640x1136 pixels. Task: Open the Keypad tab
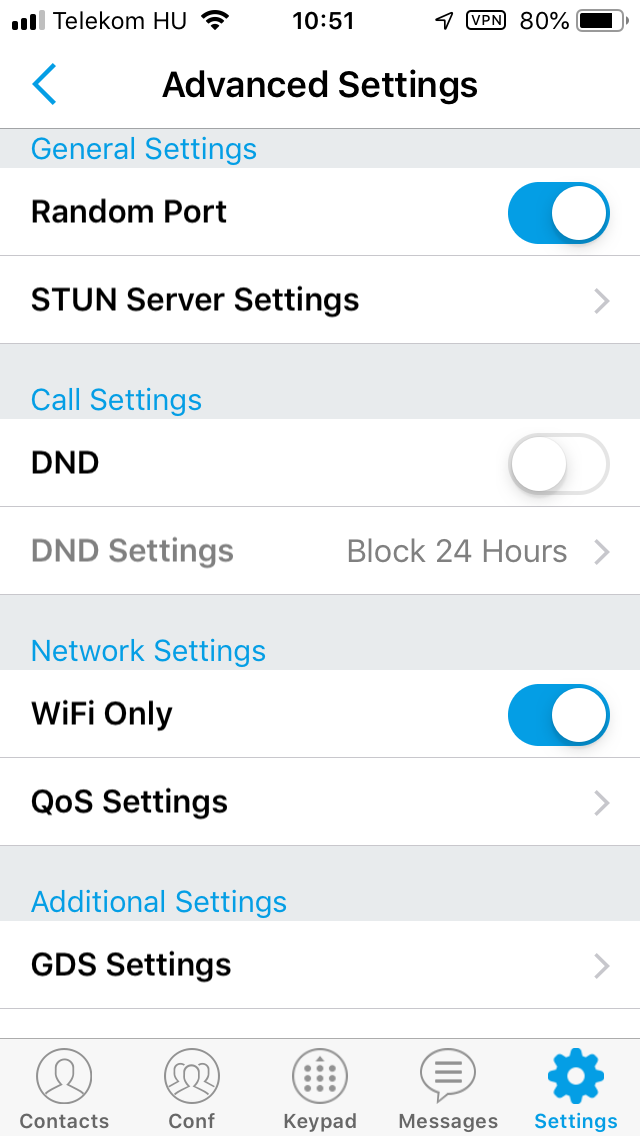click(x=320, y=1088)
